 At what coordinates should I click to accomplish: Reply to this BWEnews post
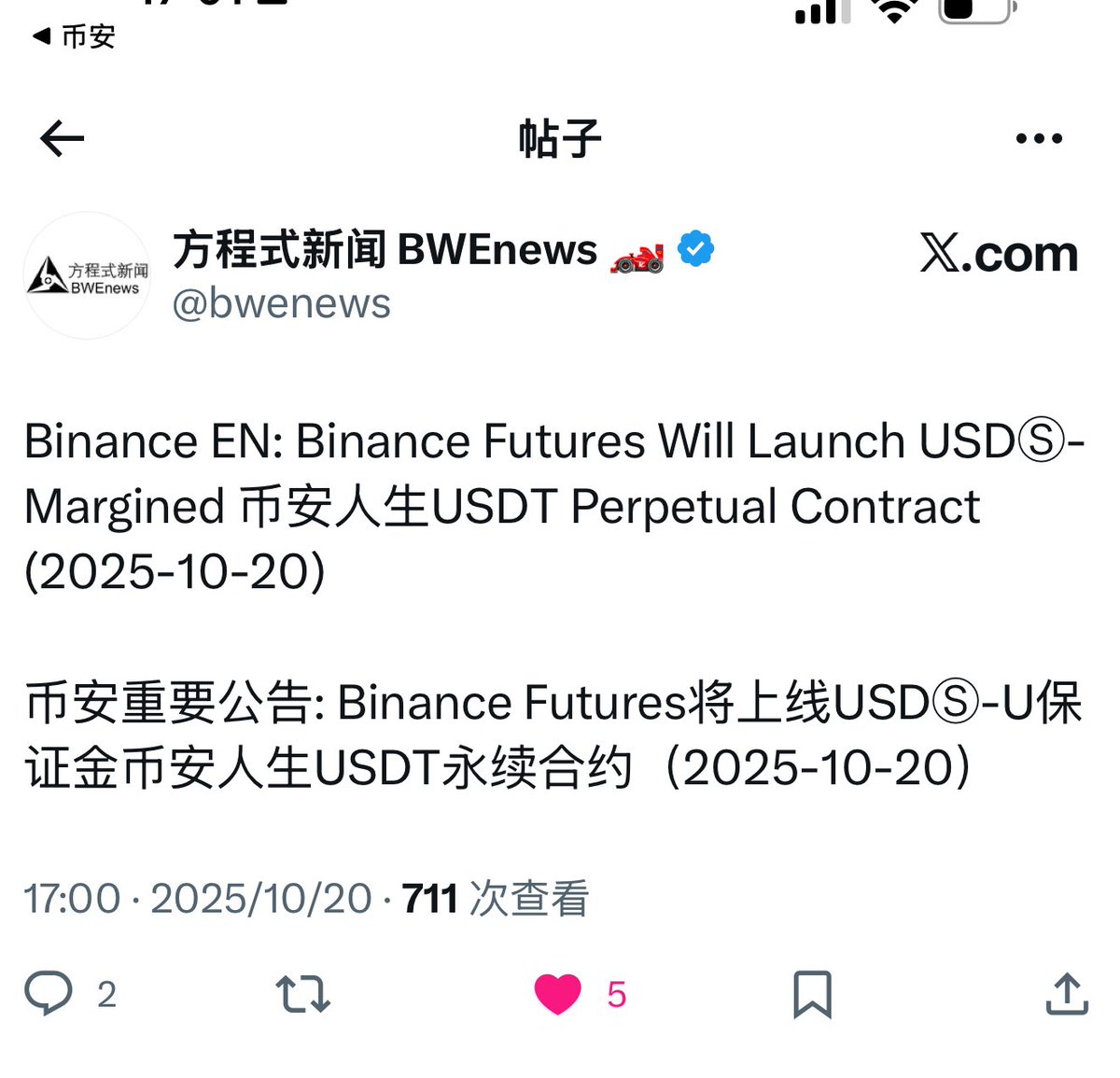tap(49, 993)
